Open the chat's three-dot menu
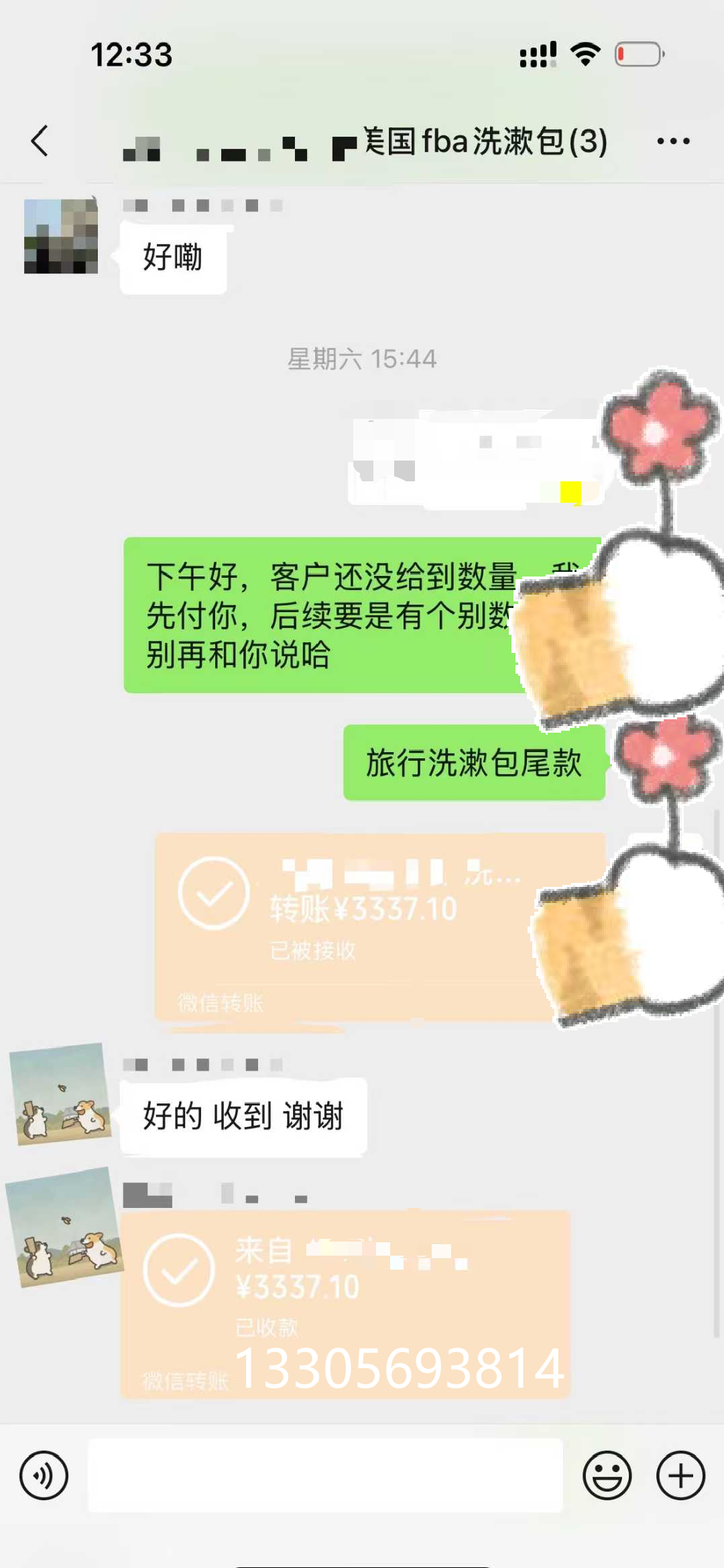 pos(673,141)
